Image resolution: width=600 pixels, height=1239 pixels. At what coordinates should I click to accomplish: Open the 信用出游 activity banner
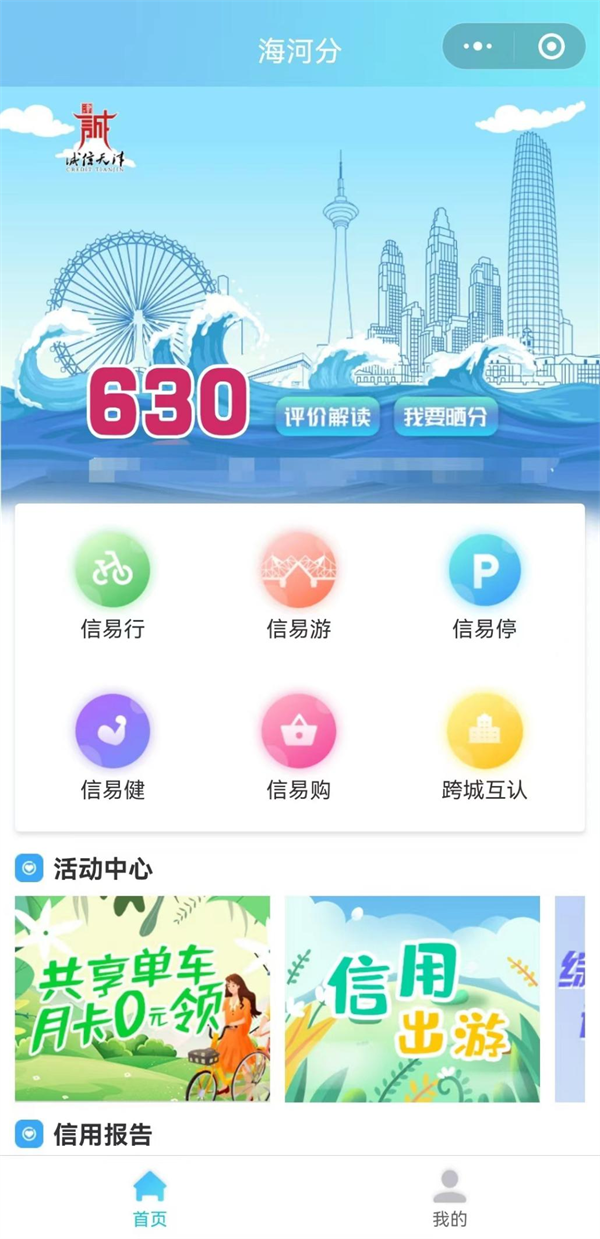coord(412,998)
